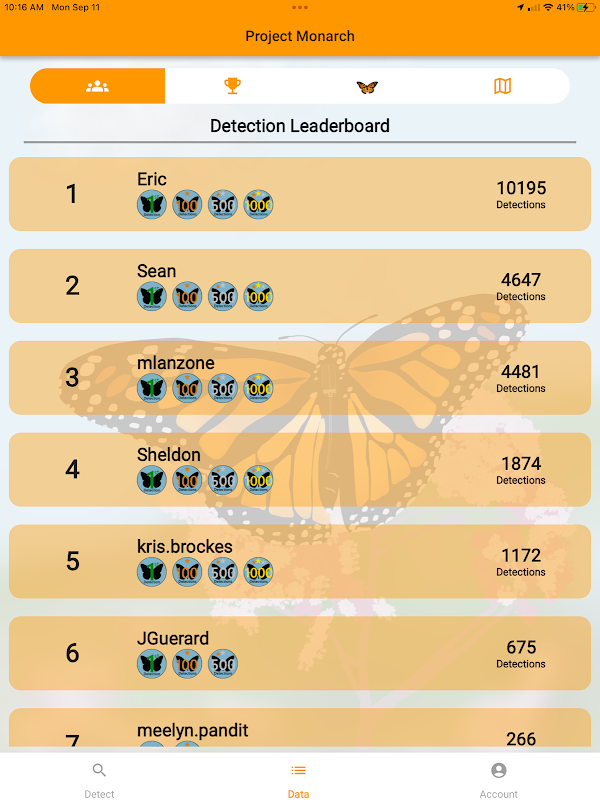View mlanzone's leaderboard card

pyautogui.click(x=300, y=378)
